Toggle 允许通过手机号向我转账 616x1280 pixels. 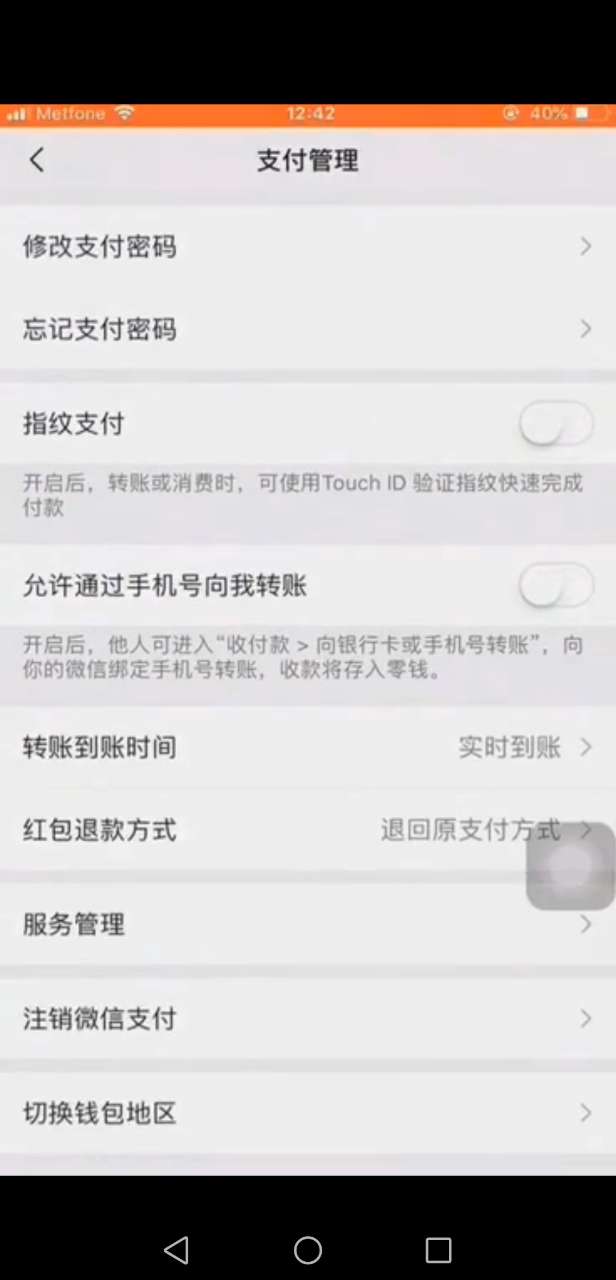556,587
